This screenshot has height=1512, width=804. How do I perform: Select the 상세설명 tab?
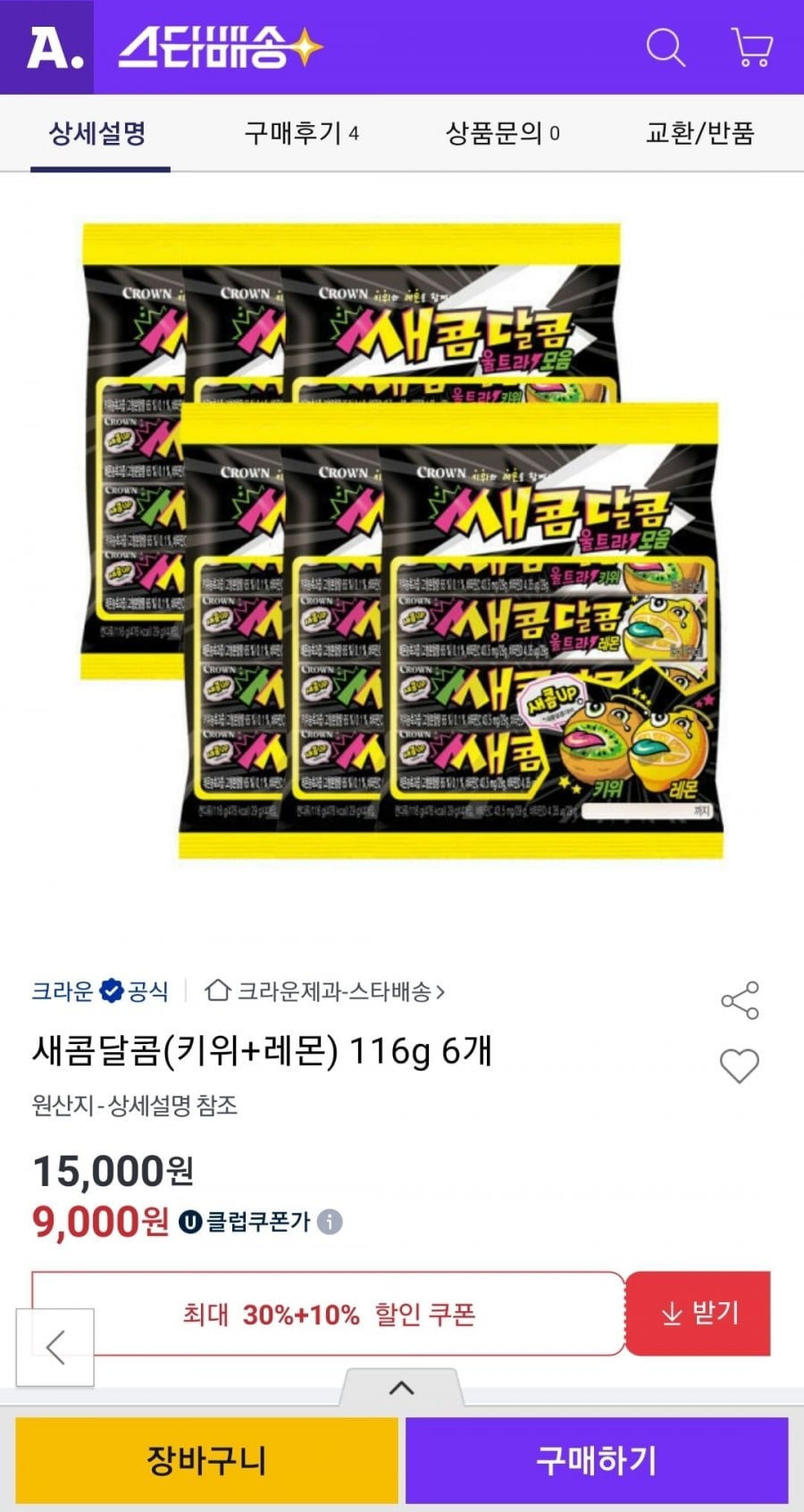click(x=97, y=134)
